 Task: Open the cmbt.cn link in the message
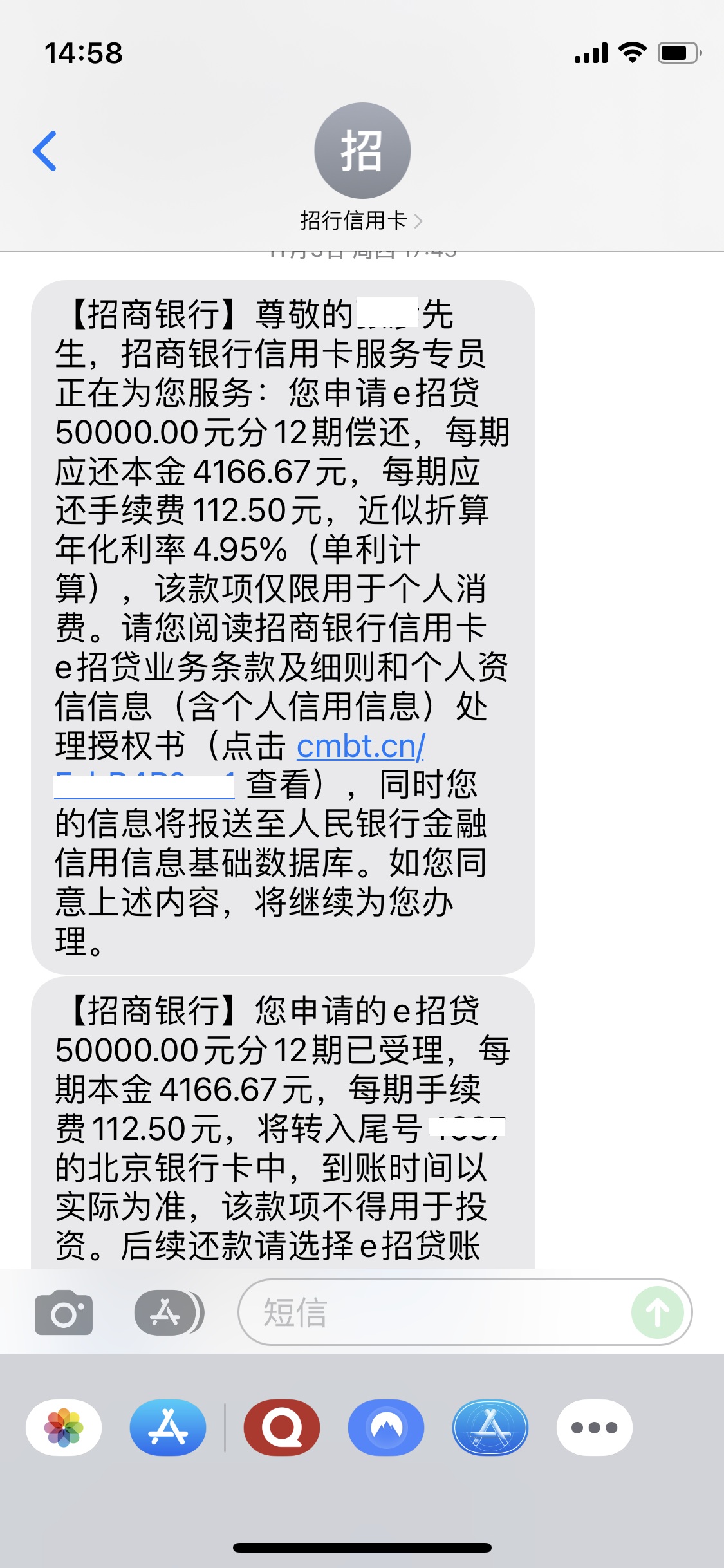point(360,749)
